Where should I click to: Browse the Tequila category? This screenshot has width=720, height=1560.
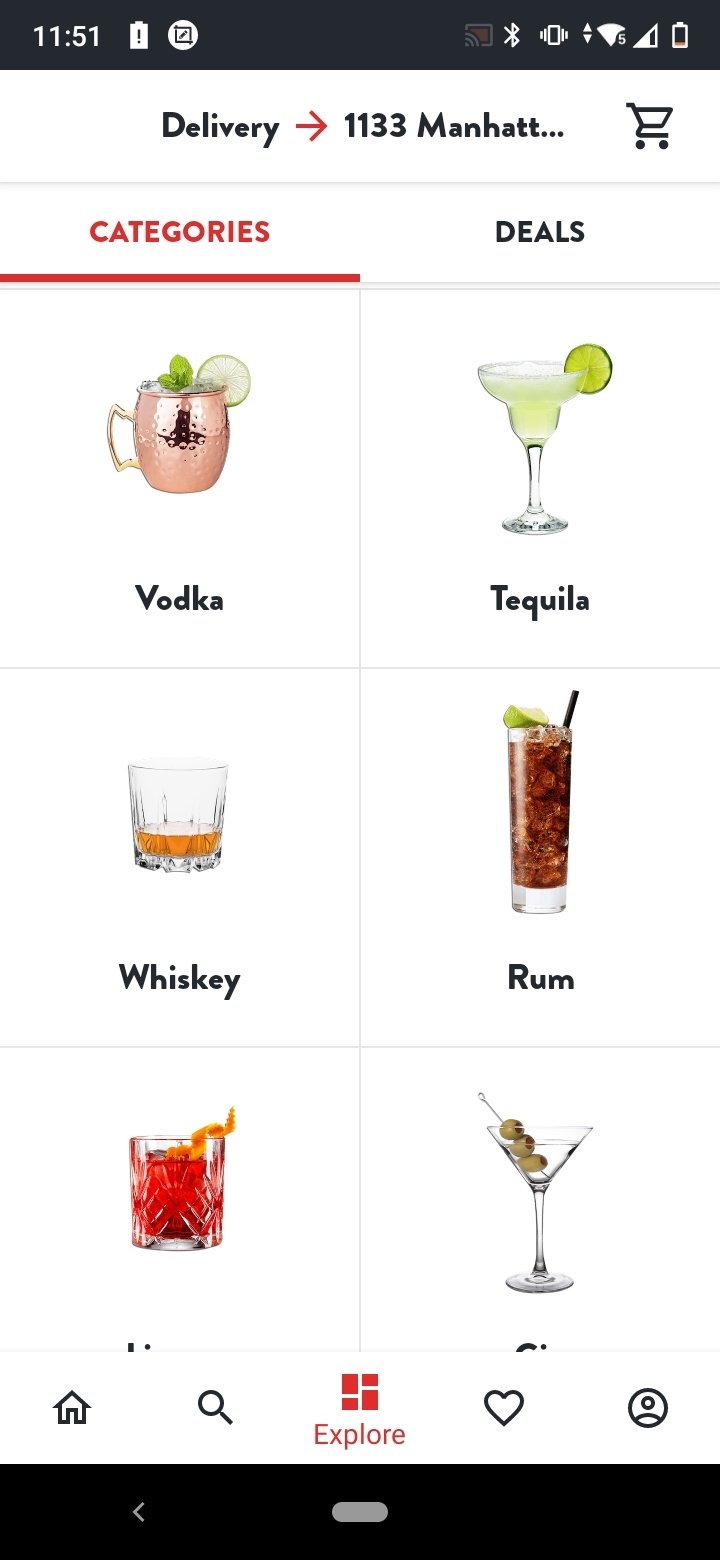540,478
